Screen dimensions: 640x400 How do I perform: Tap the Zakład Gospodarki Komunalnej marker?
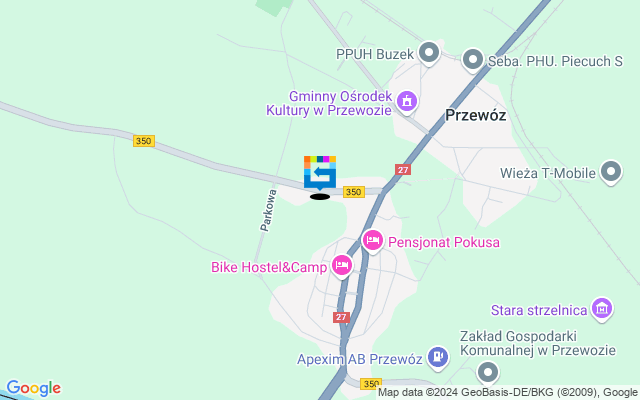[x=487, y=373]
